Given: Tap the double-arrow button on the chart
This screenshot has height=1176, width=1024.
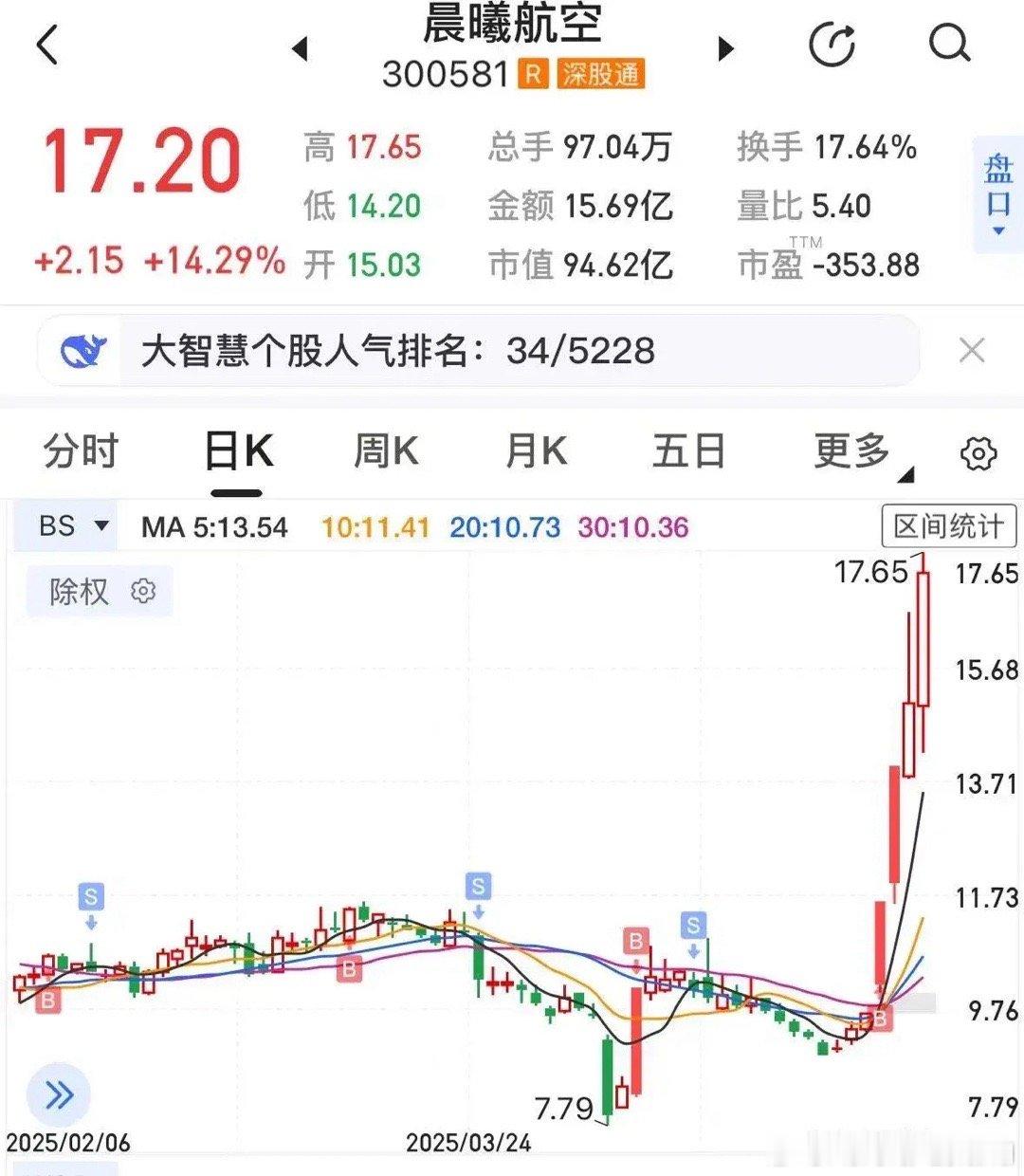Looking at the screenshot, I should (59, 1095).
